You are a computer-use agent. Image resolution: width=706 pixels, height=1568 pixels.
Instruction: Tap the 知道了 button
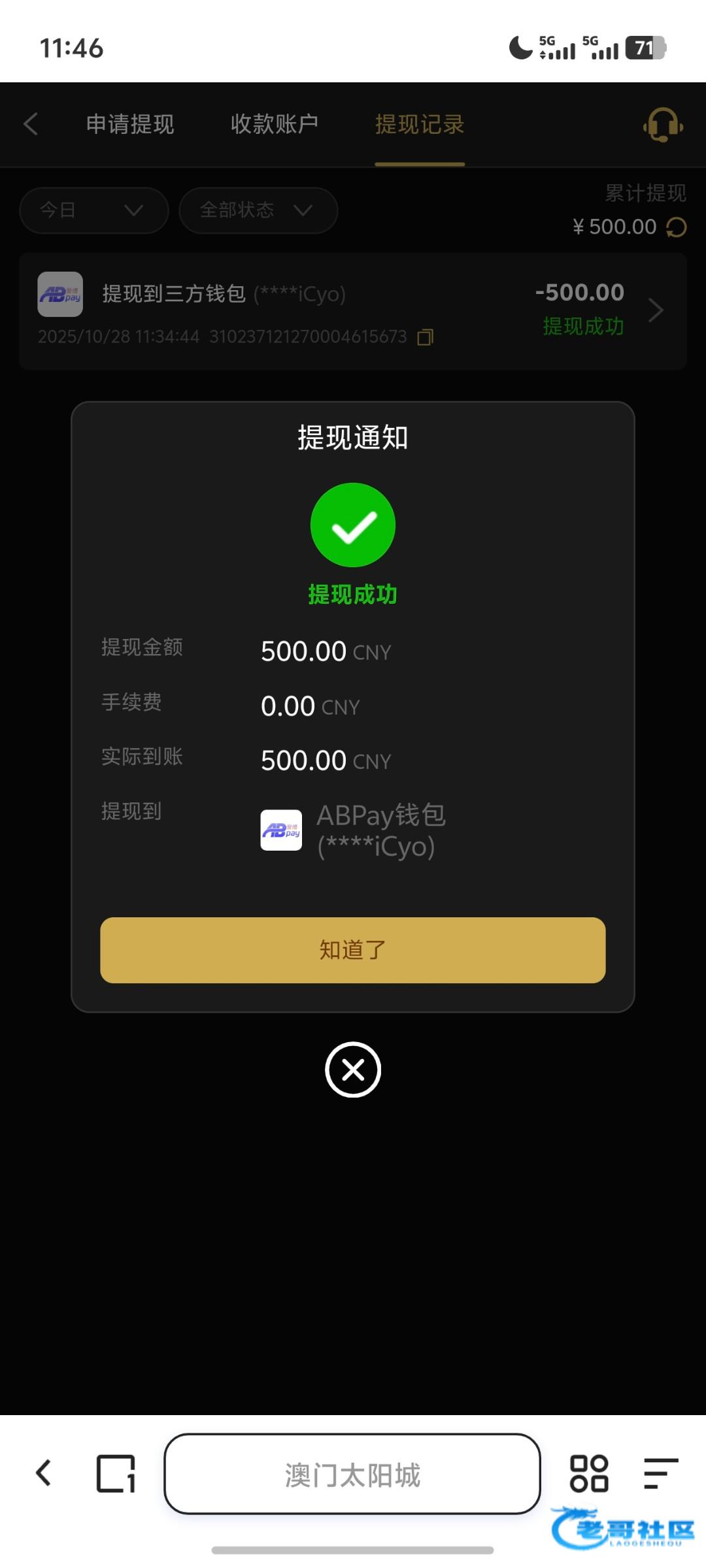352,949
